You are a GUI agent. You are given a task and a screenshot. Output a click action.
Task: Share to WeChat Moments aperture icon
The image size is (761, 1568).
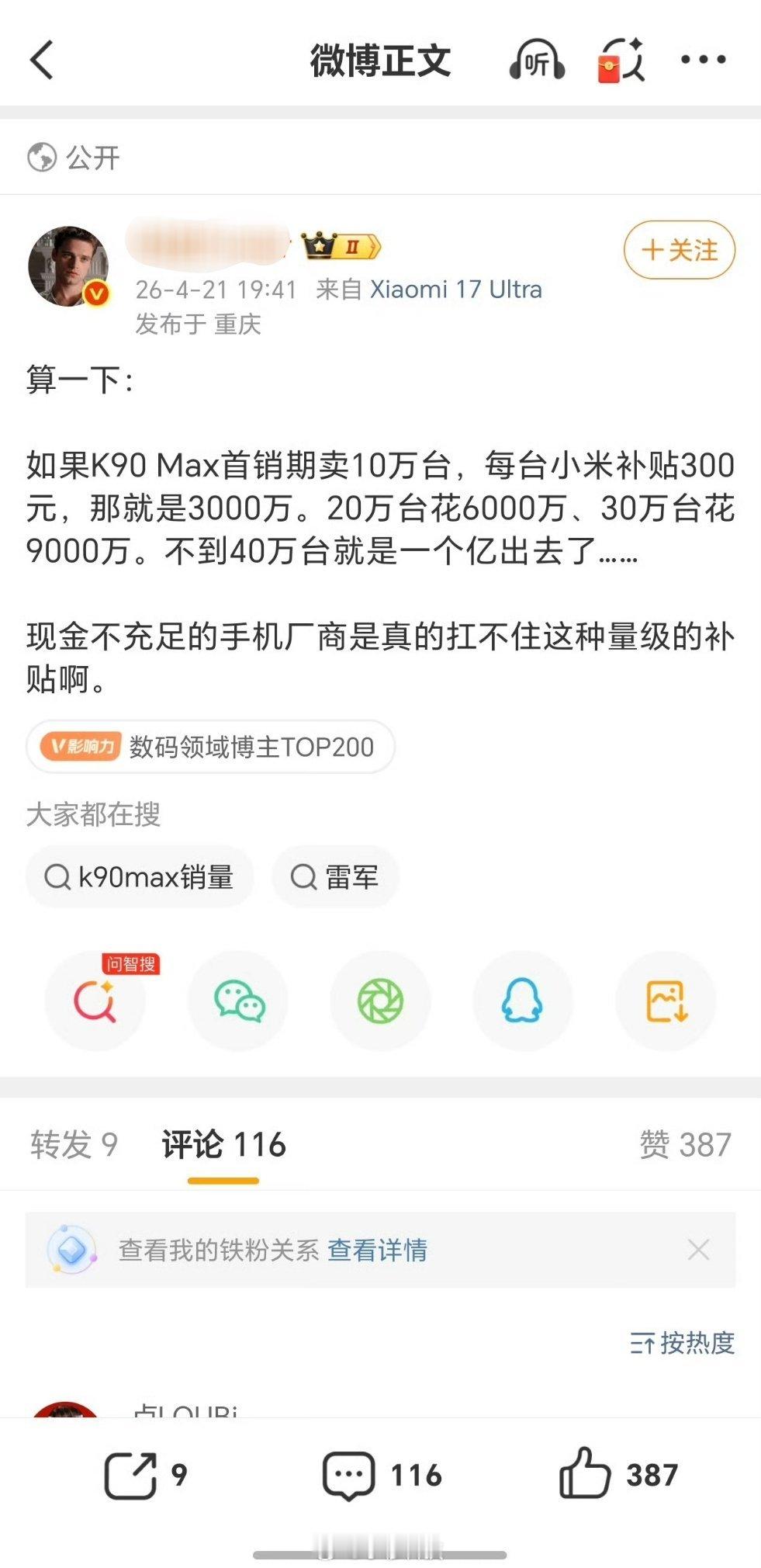point(380,1001)
